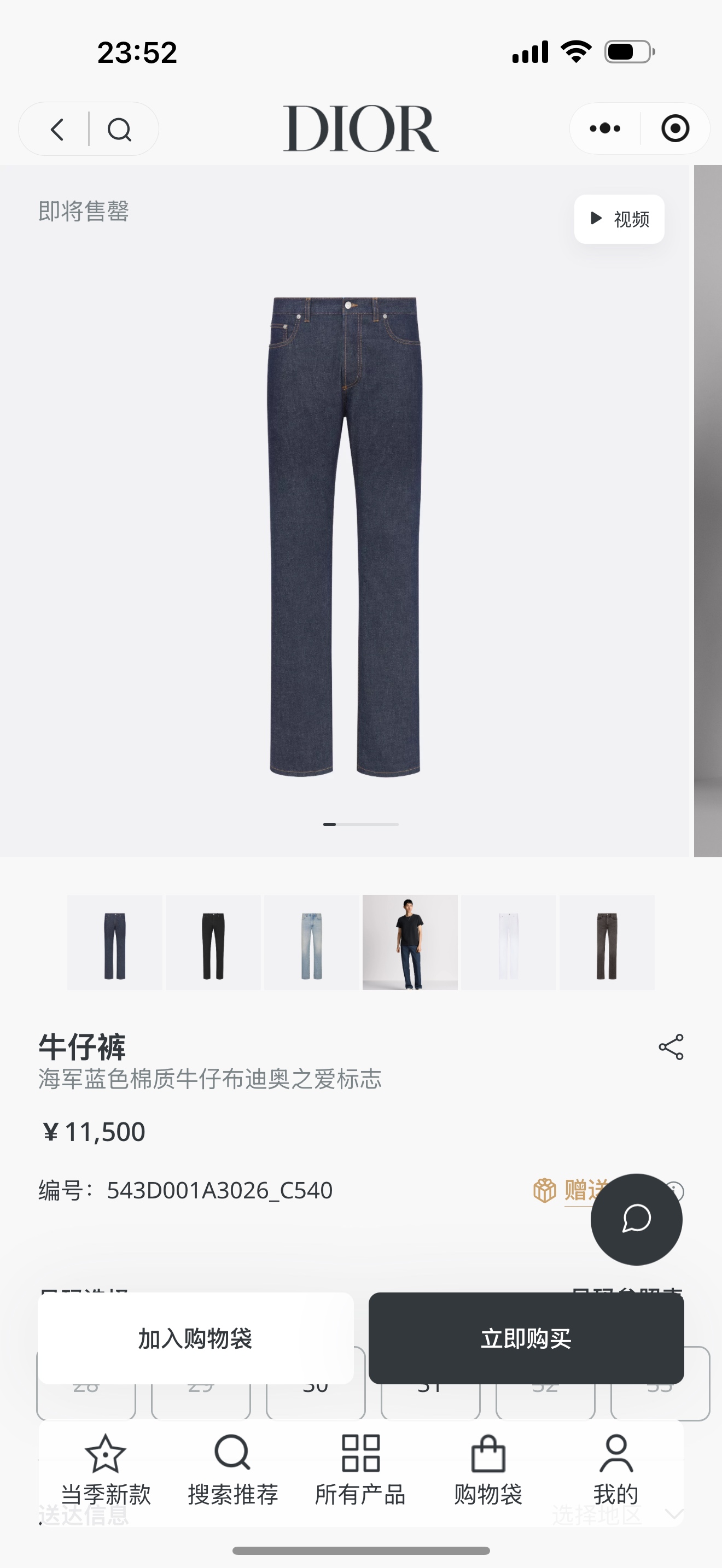Select the light blue jeans thumbnail
The width and height of the screenshot is (722, 1568).
point(312,942)
